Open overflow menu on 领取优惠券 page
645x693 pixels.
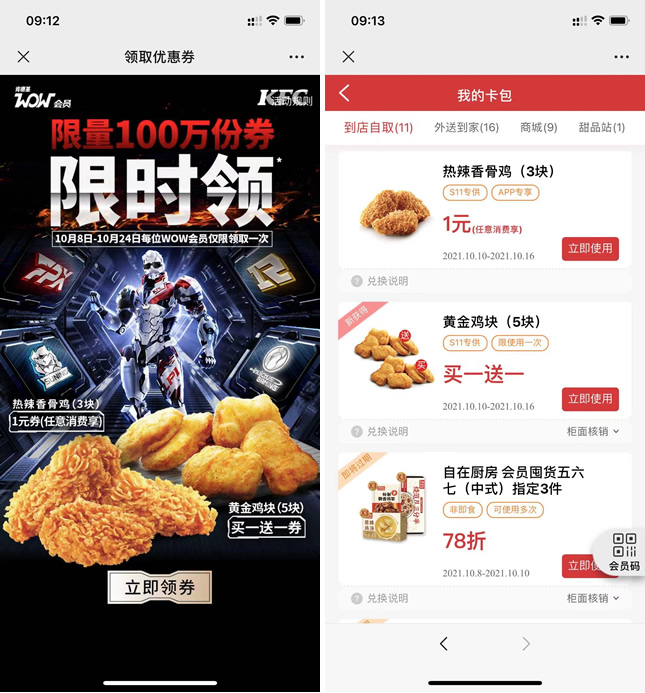[296, 57]
